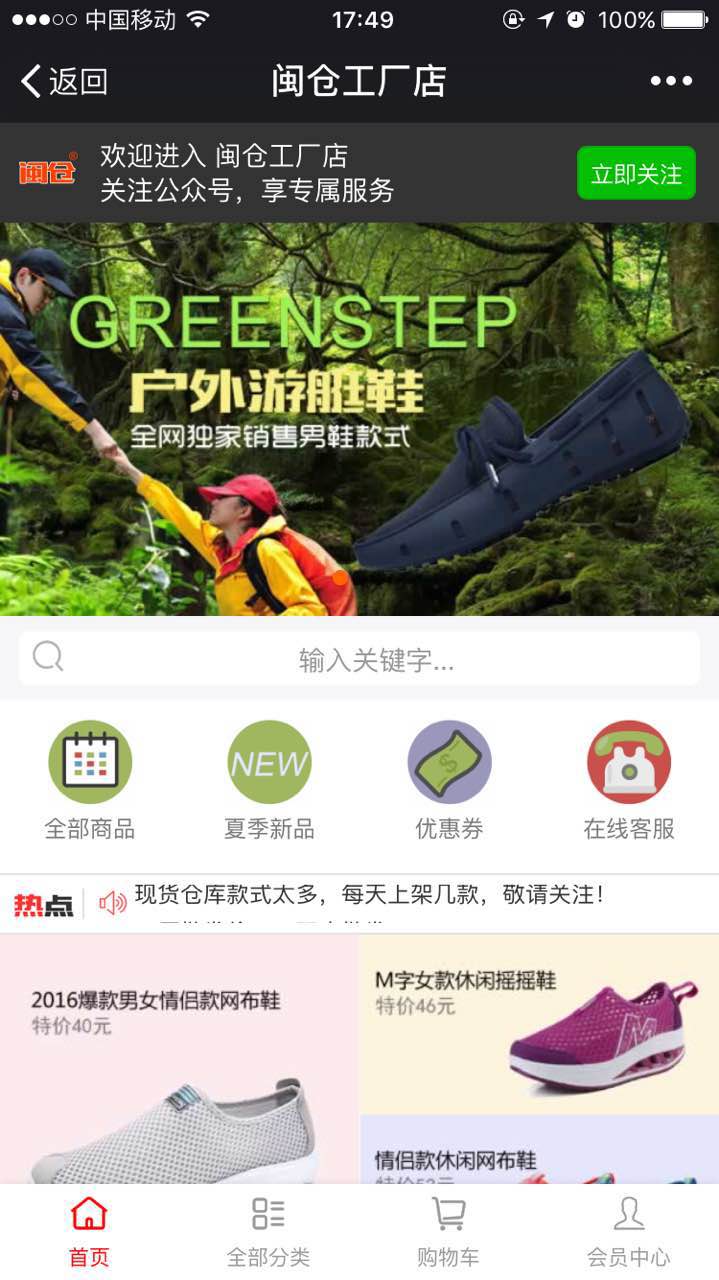The image size is (719, 1280).
Task: Open the GREENSTEP 户外游艇鞋 banner
Action: click(x=359, y=419)
